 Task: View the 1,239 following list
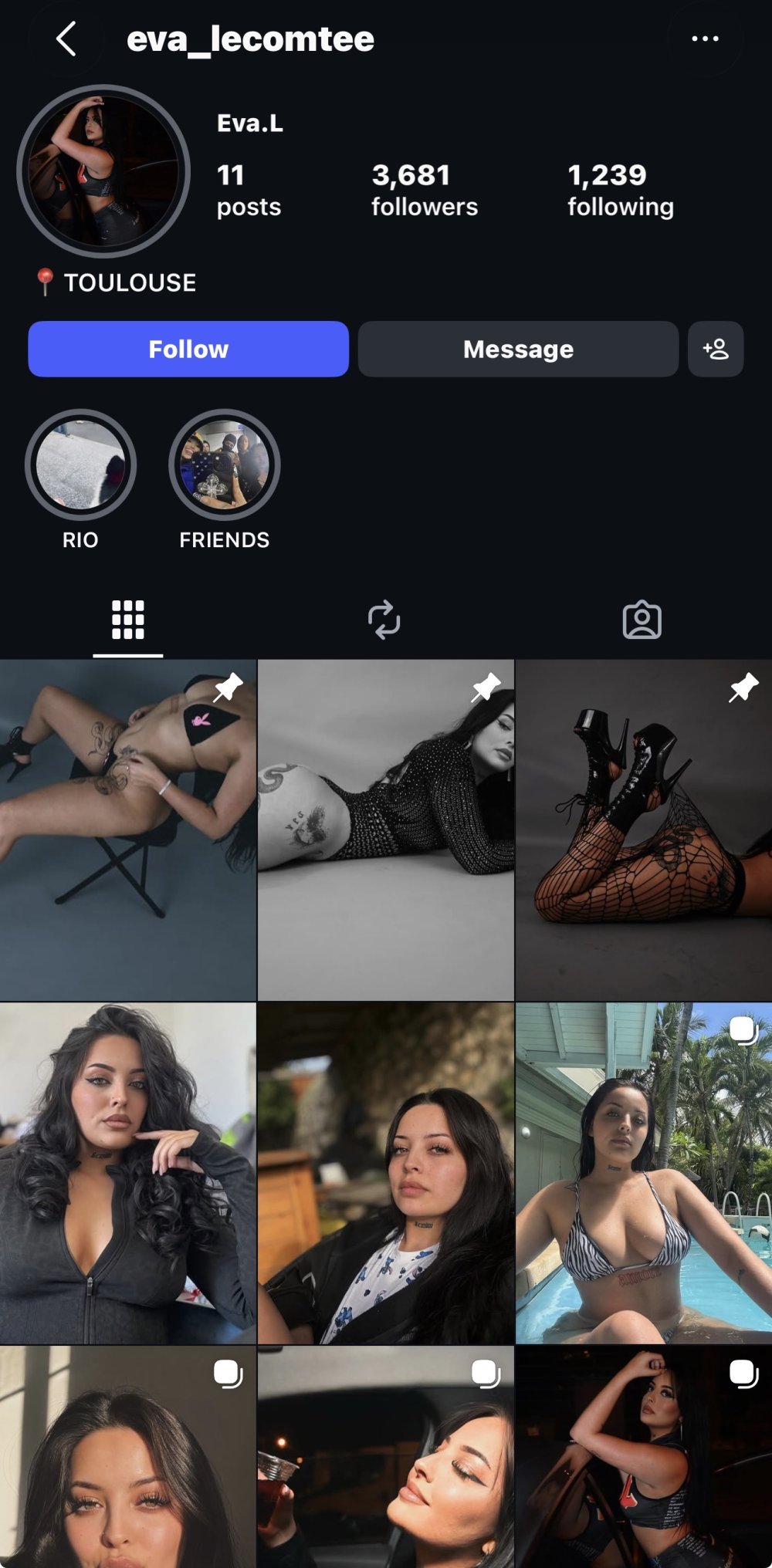(x=620, y=190)
